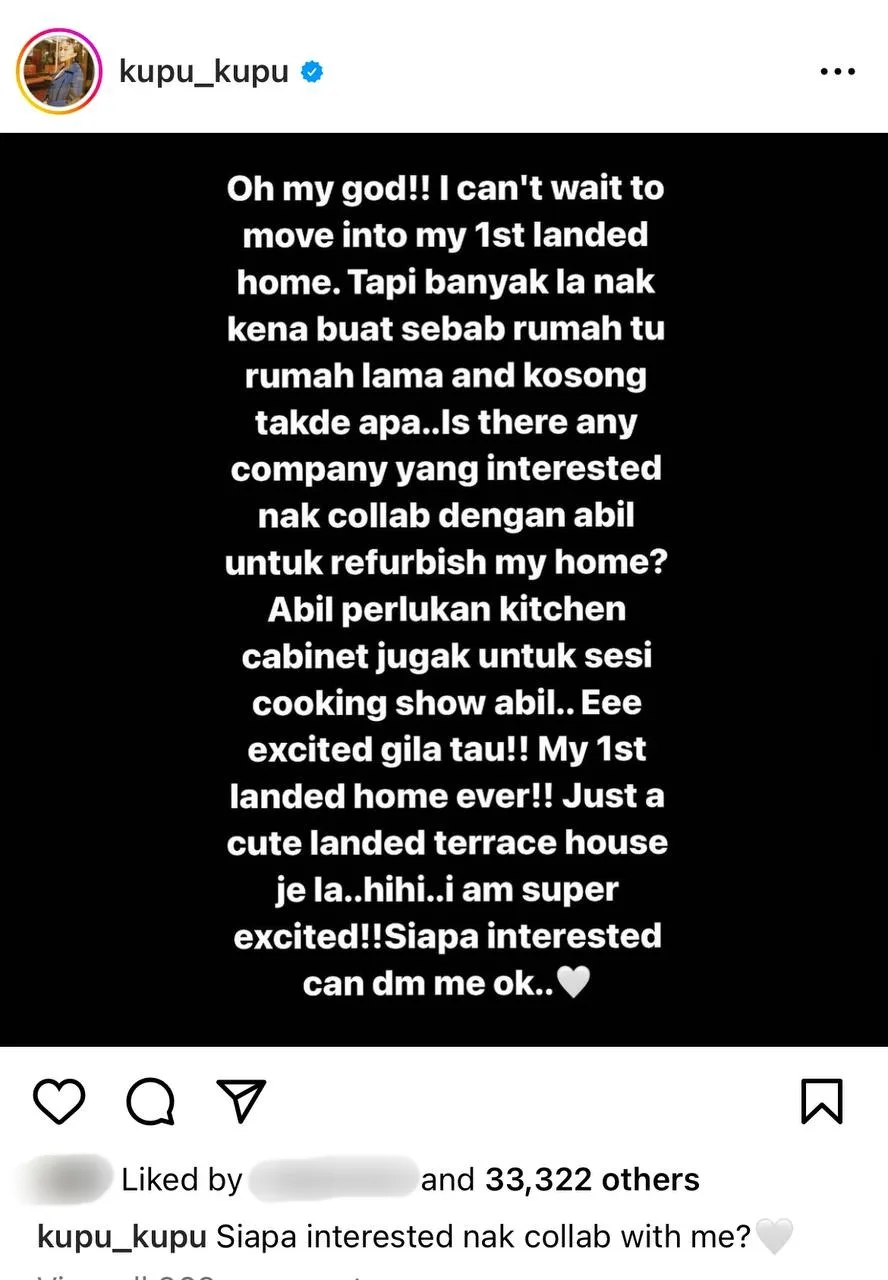Share the post with the paper plane icon

tap(240, 1102)
